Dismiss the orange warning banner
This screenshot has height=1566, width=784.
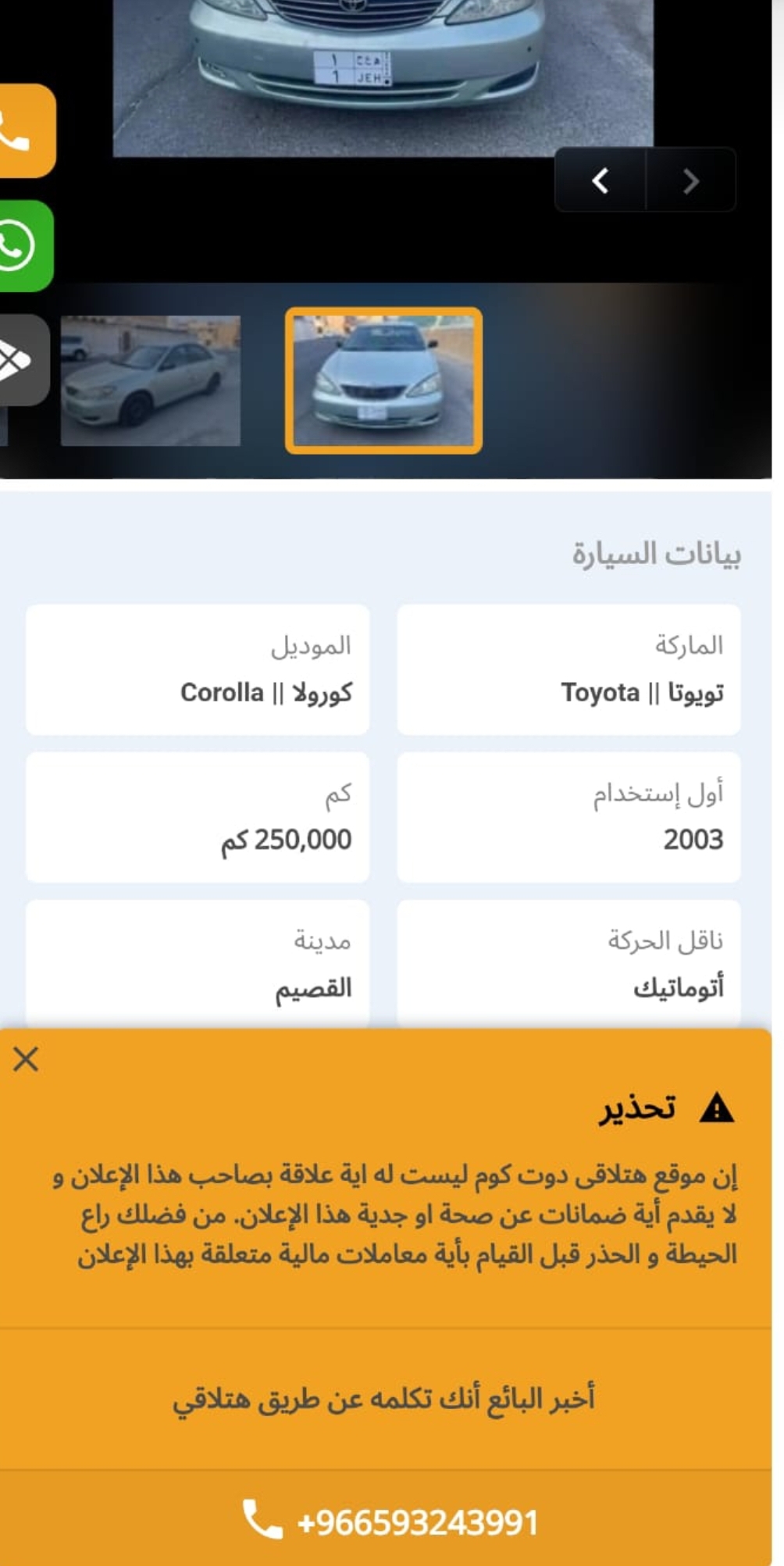tap(26, 1059)
